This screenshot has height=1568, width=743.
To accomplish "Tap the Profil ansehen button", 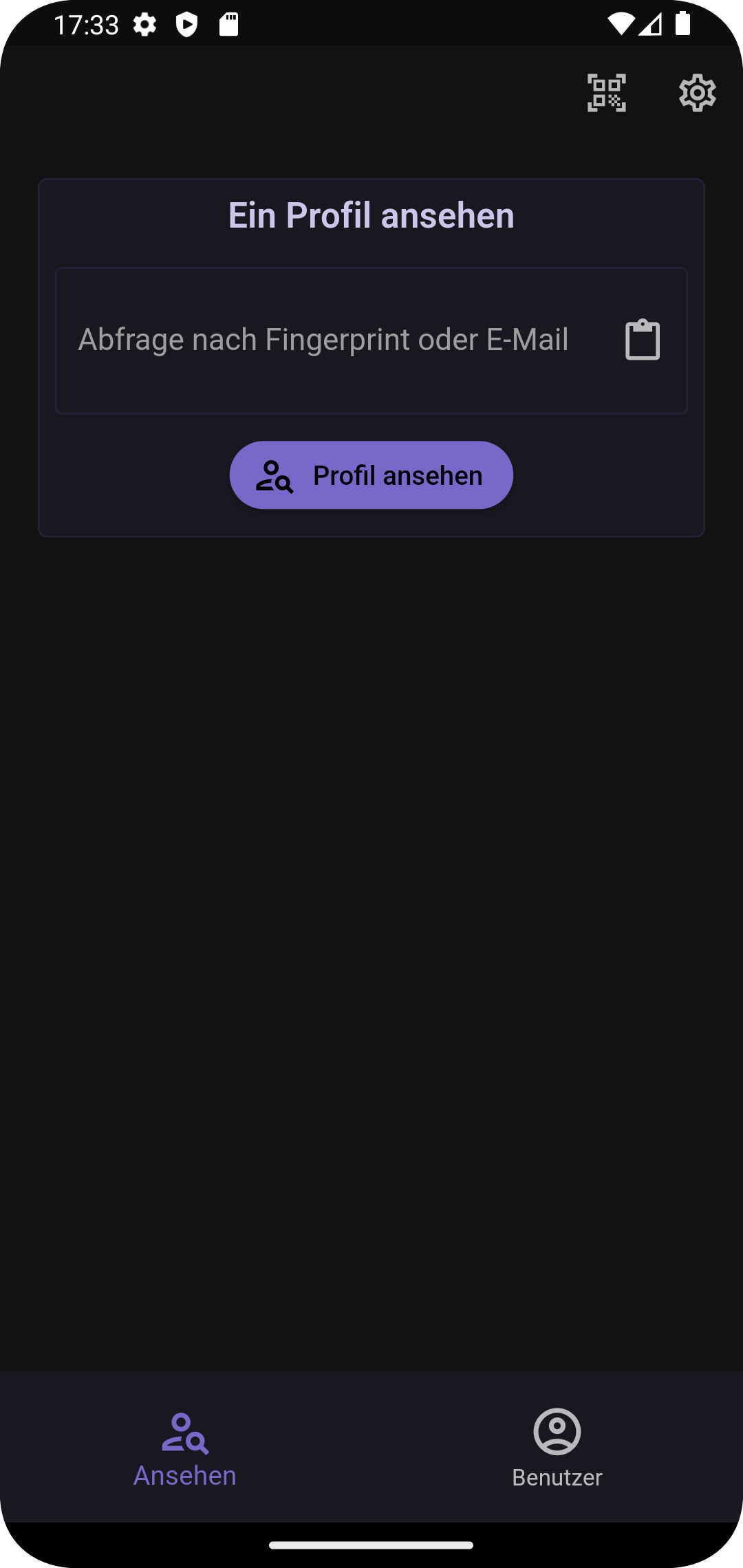I will [371, 475].
